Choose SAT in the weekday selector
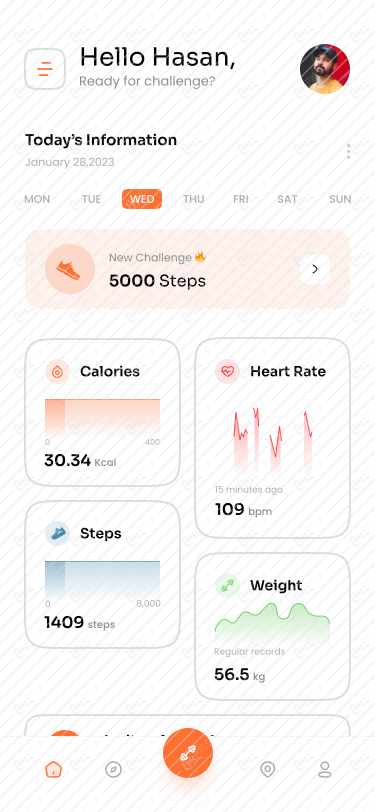 287,199
